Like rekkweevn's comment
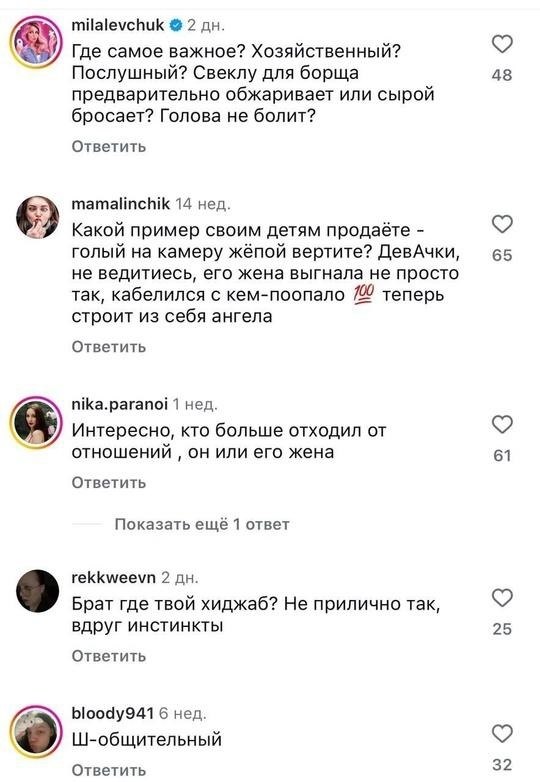This screenshot has width=540, height=782. [502, 597]
